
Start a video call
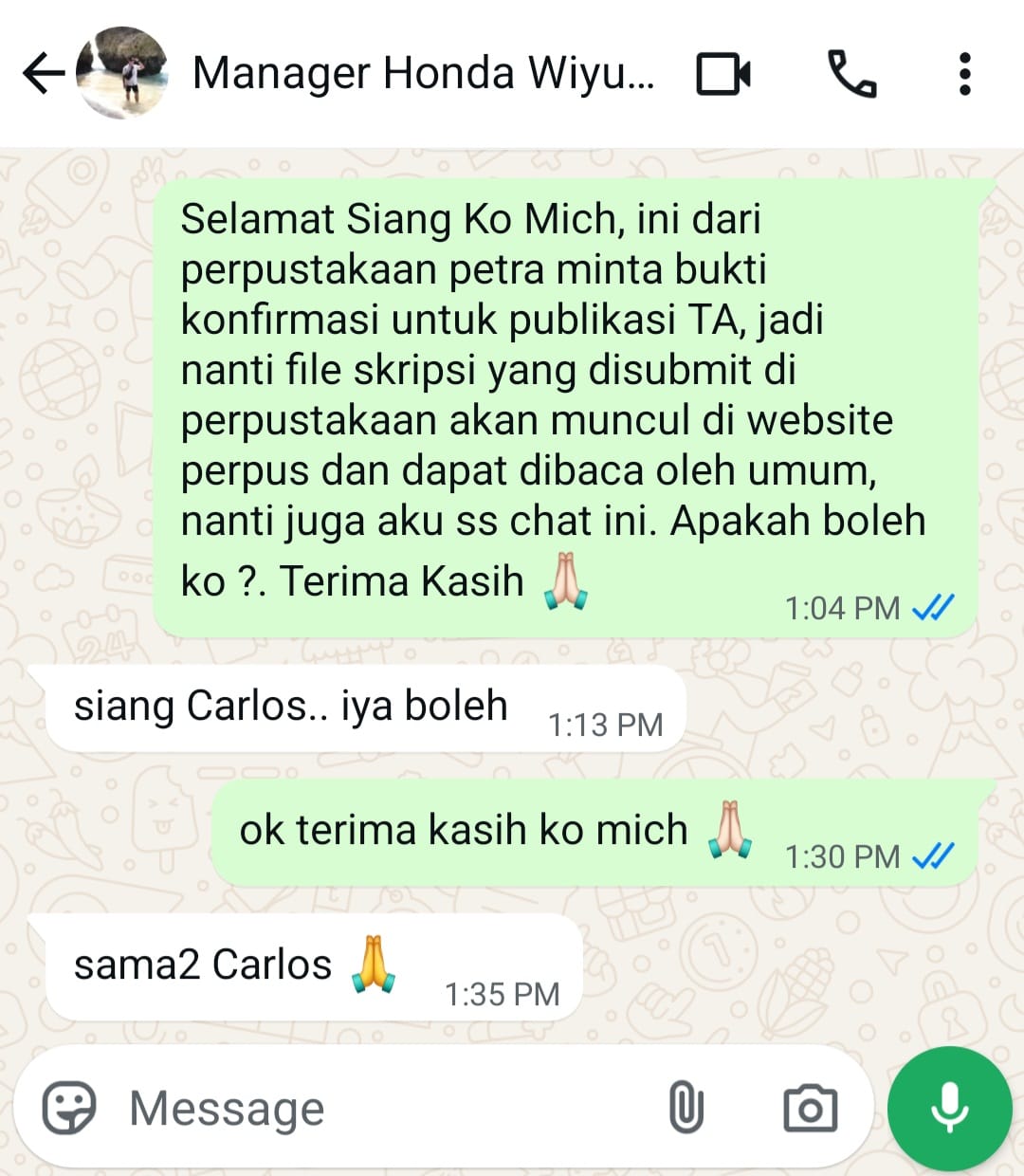point(723,73)
